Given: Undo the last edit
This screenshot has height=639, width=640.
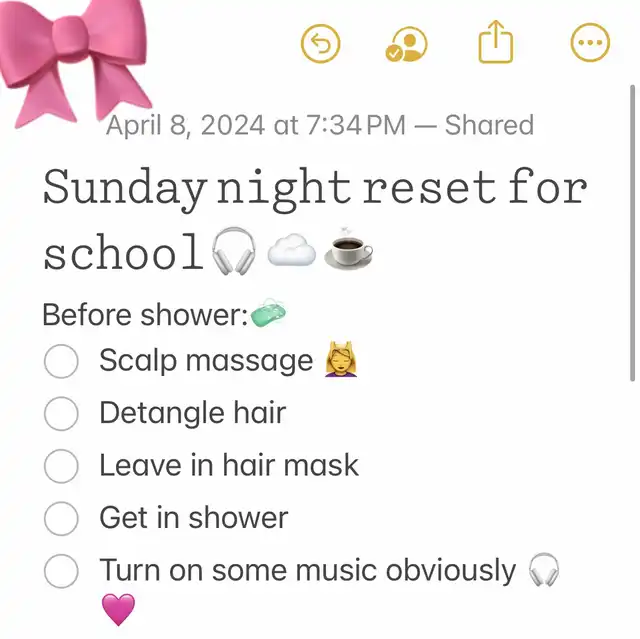Looking at the screenshot, I should pos(321,43).
